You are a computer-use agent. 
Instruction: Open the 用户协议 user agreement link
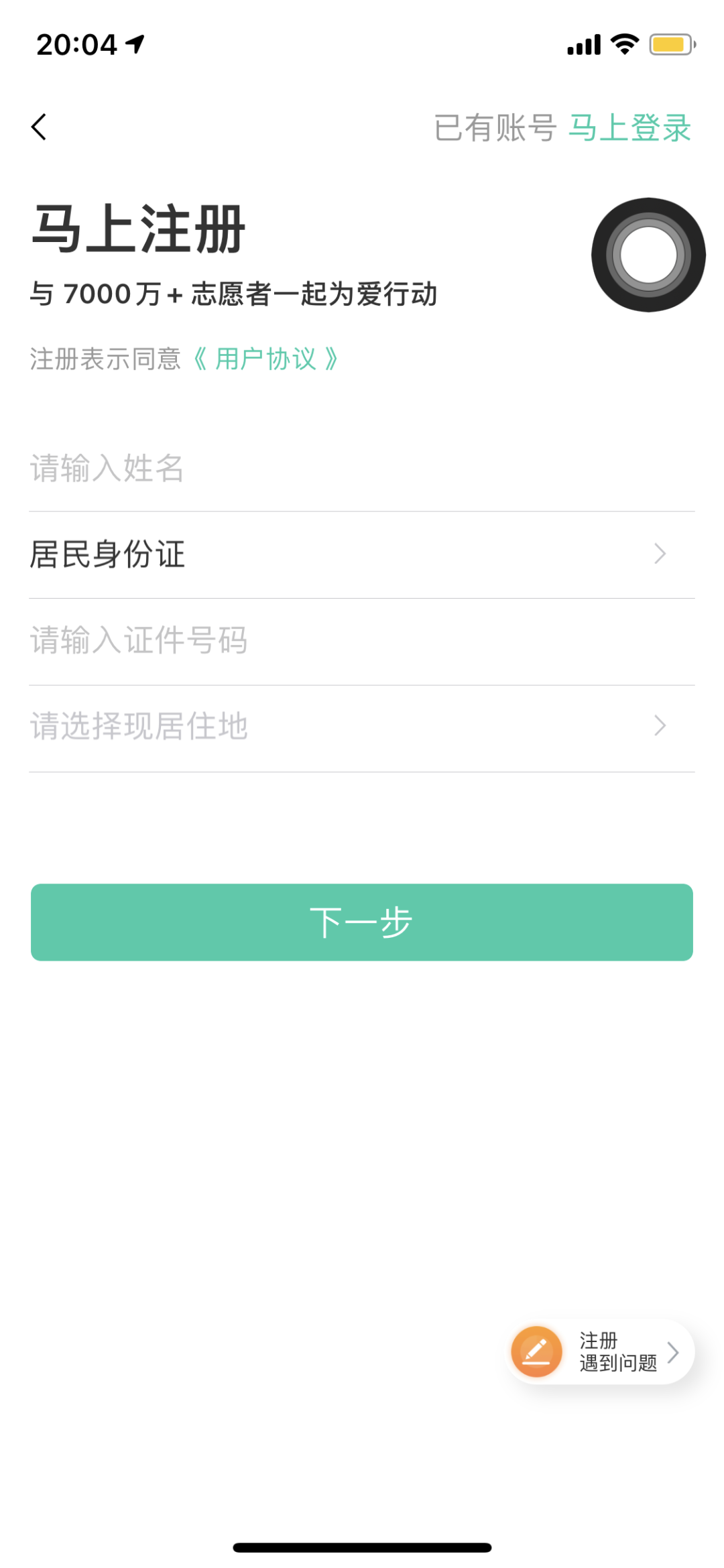[x=265, y=359]
